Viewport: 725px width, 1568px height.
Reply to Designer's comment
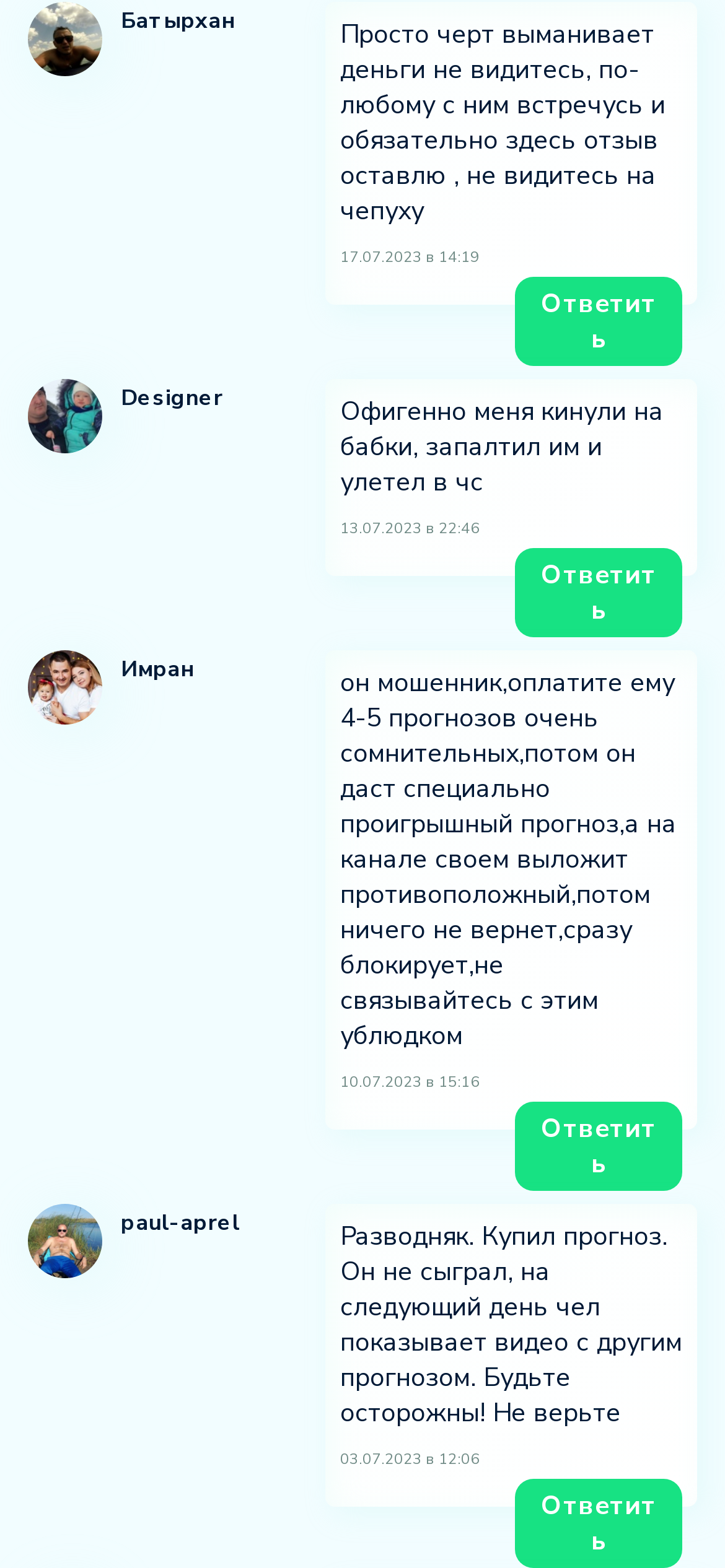pos(598,593)
